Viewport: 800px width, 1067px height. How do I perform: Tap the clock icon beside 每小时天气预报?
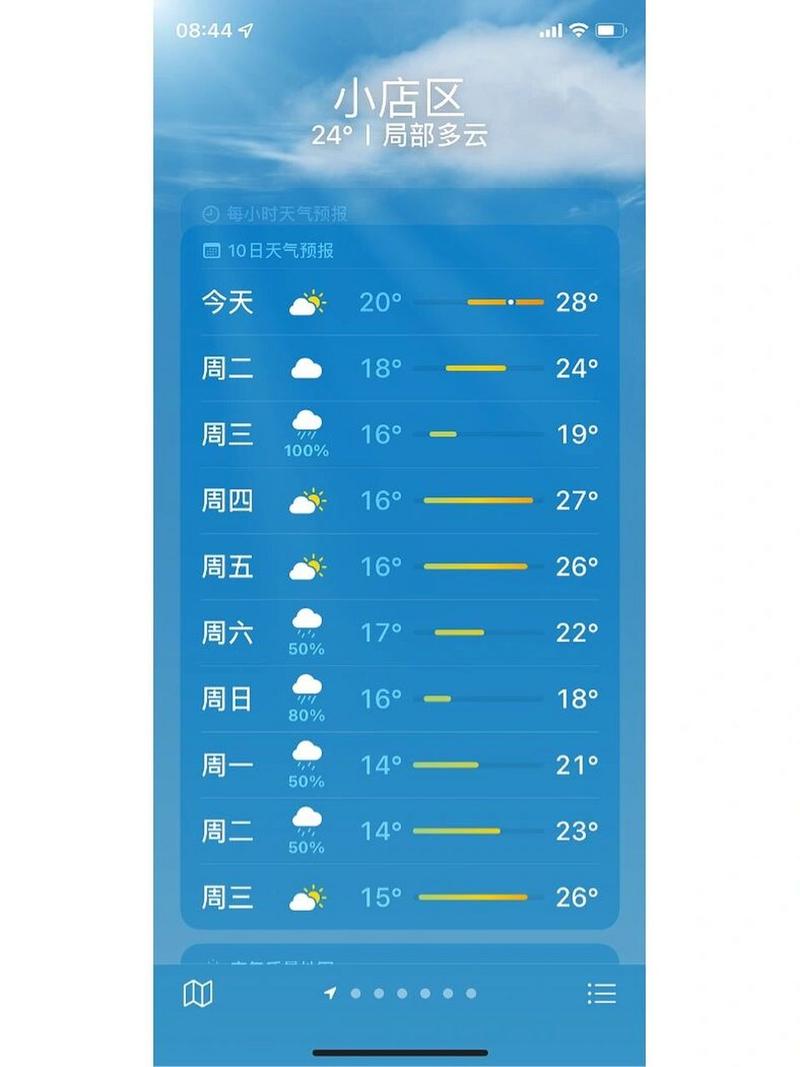point(209,213)
